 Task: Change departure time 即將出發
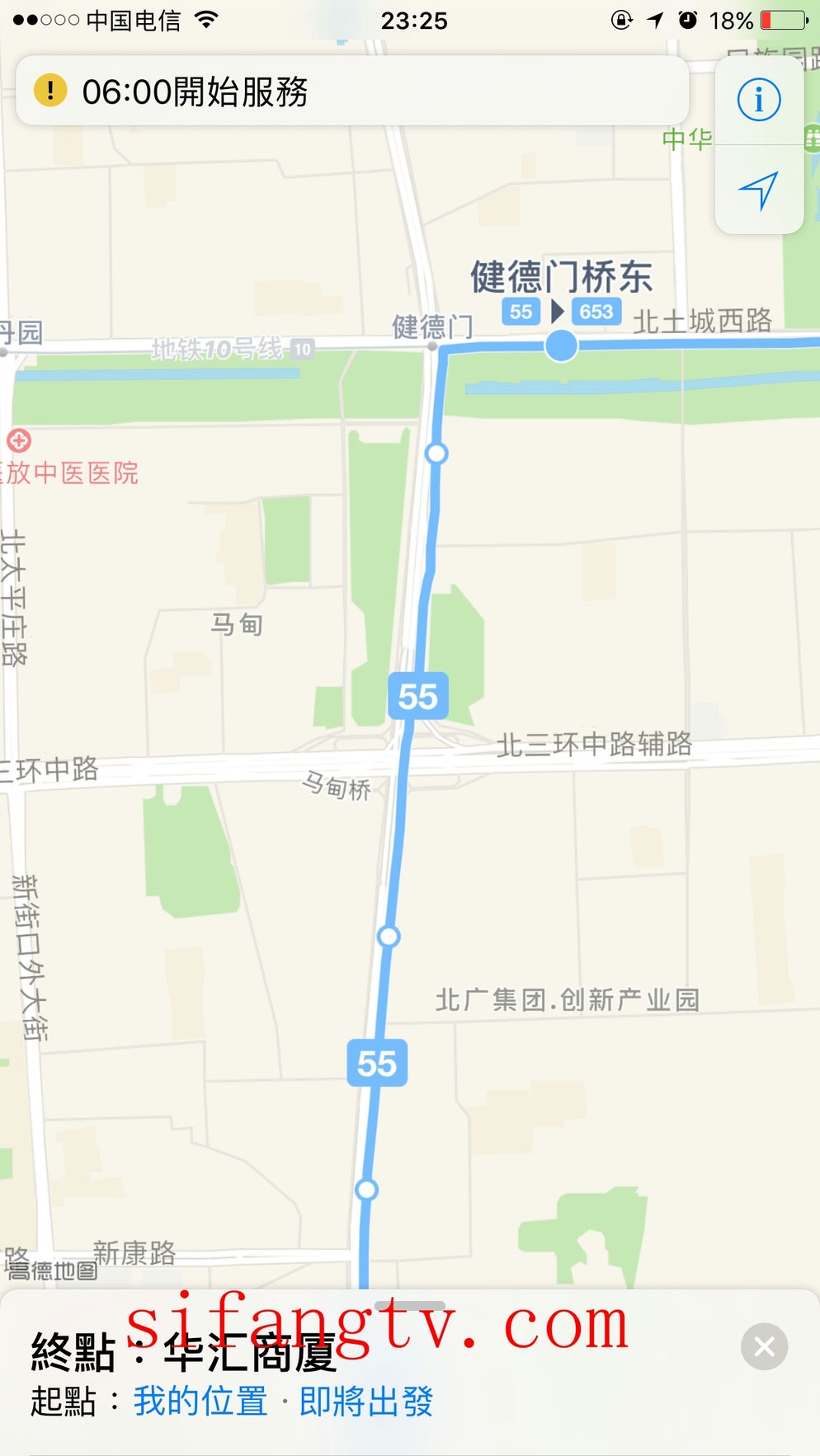coord(366,1402)
